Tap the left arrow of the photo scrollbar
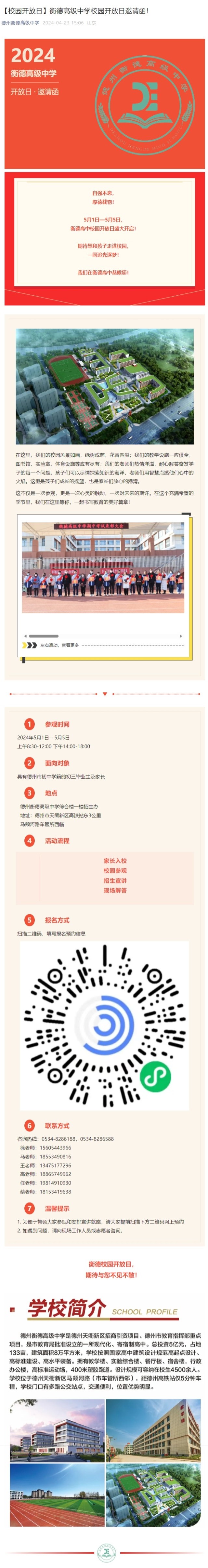Viewport: 208px width, 1568px height. [25, 636]
